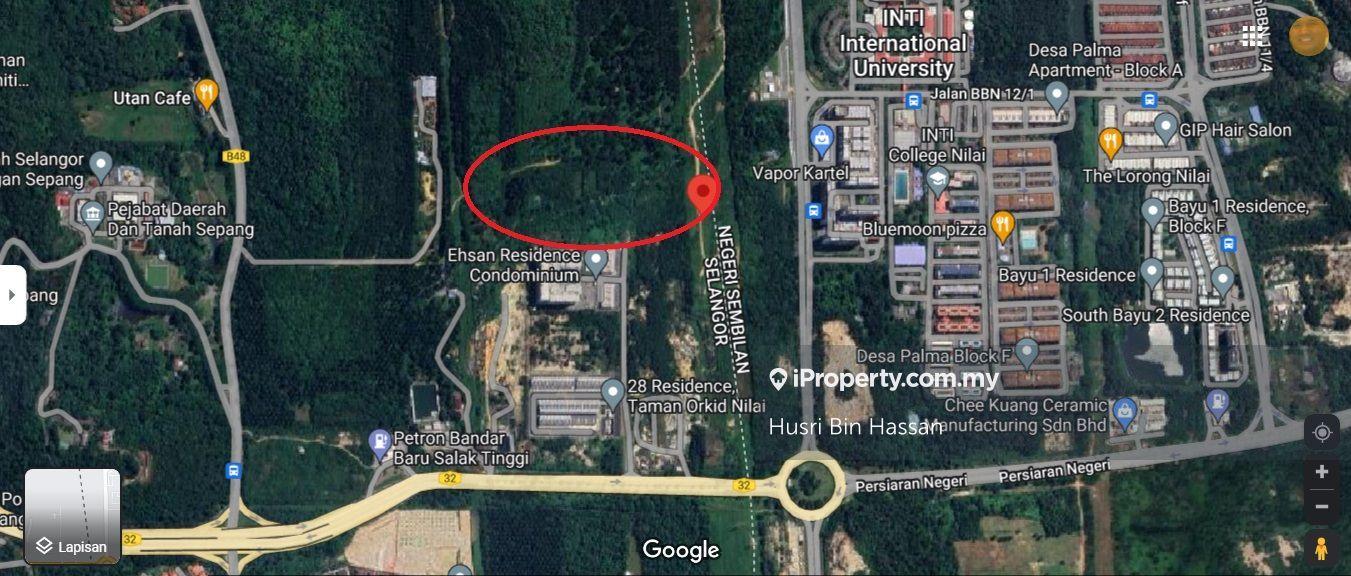Select the Bluemoon pizza marker
This screenshot has width=1351, height=576.
(x=1003, y=224)
